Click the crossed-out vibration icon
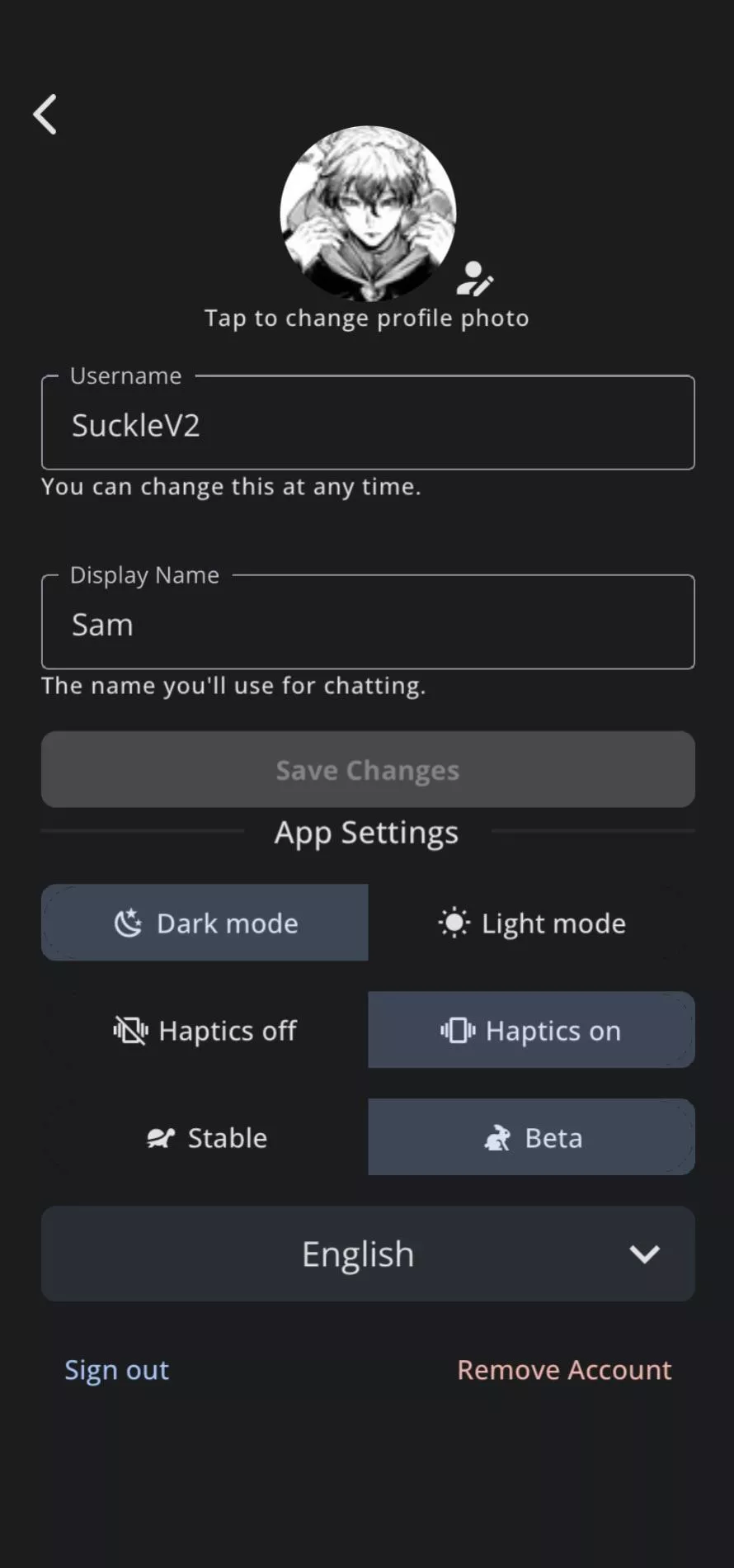Viewport: 734px width, 1568px height. click(129, 1030)
